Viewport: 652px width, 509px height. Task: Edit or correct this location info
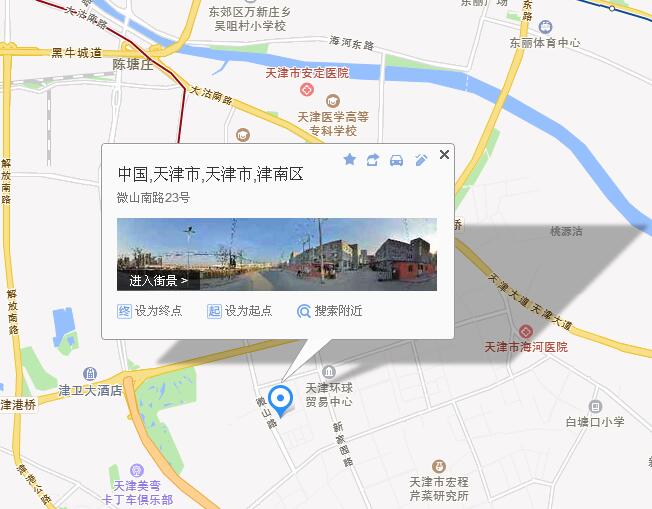[x=421, y=160]
